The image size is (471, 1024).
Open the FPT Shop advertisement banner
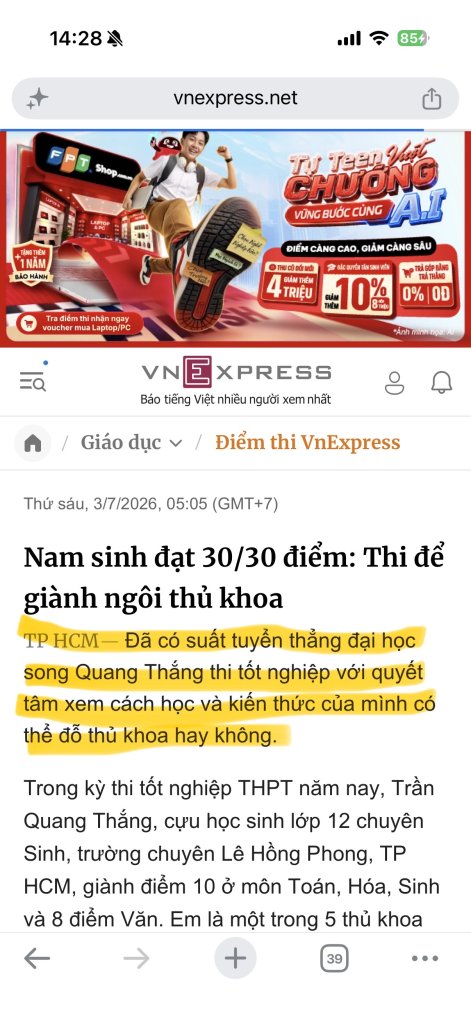pos(235,238)
